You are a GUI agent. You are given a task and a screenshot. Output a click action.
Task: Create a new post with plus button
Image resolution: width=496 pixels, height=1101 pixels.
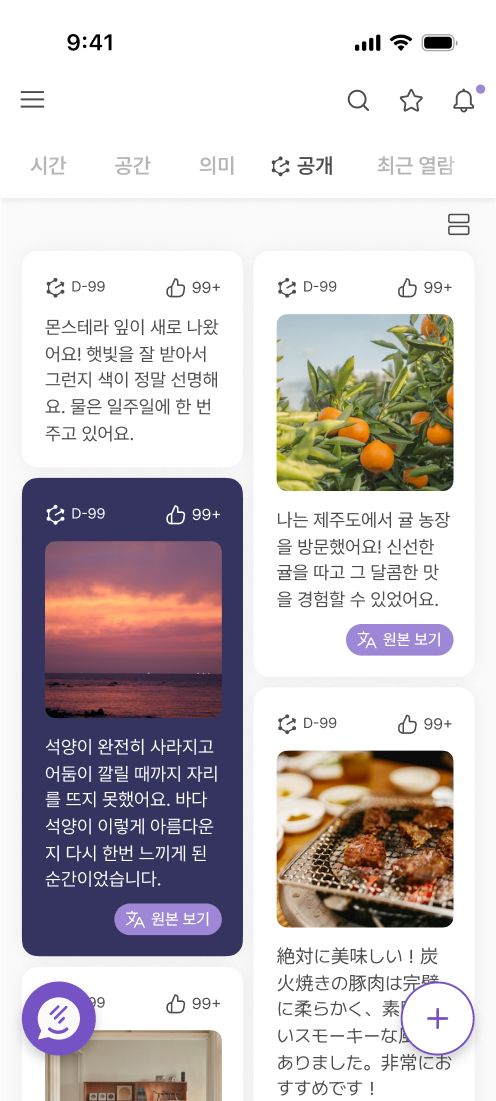pyautogui.click(x=438, y=1018)
